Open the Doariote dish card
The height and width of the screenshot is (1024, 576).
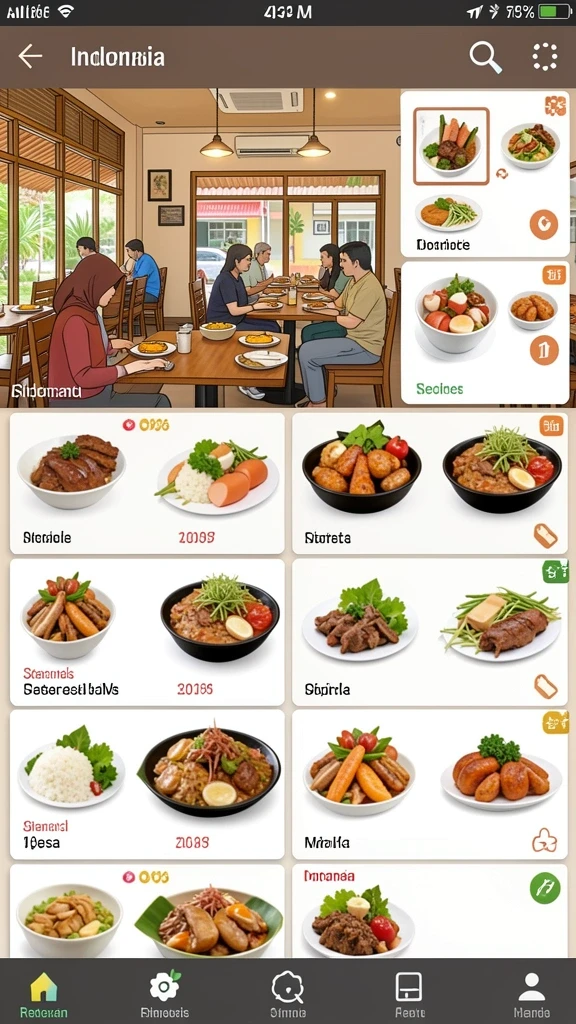(x=485, y=174)
